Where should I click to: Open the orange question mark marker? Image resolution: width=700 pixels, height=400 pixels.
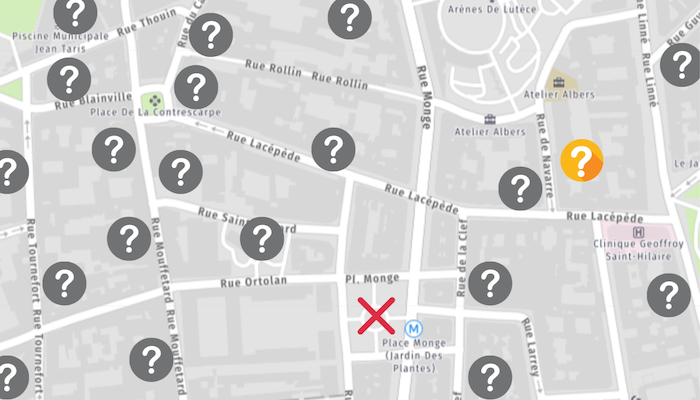tap(581, 160)
